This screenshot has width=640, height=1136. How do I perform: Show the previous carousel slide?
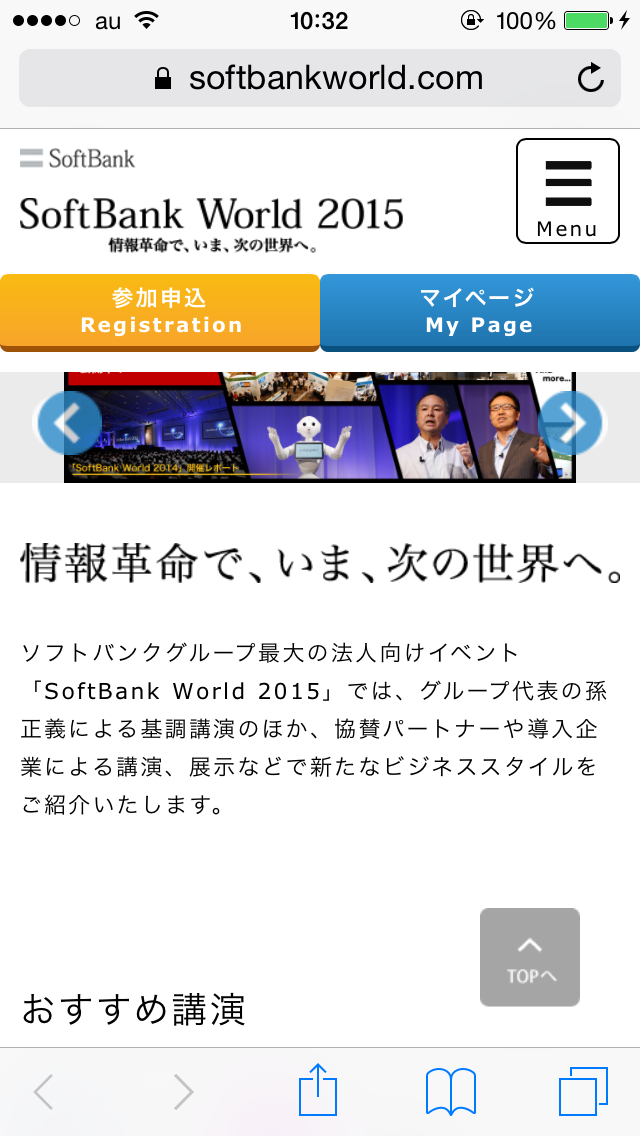click(69, 424)
